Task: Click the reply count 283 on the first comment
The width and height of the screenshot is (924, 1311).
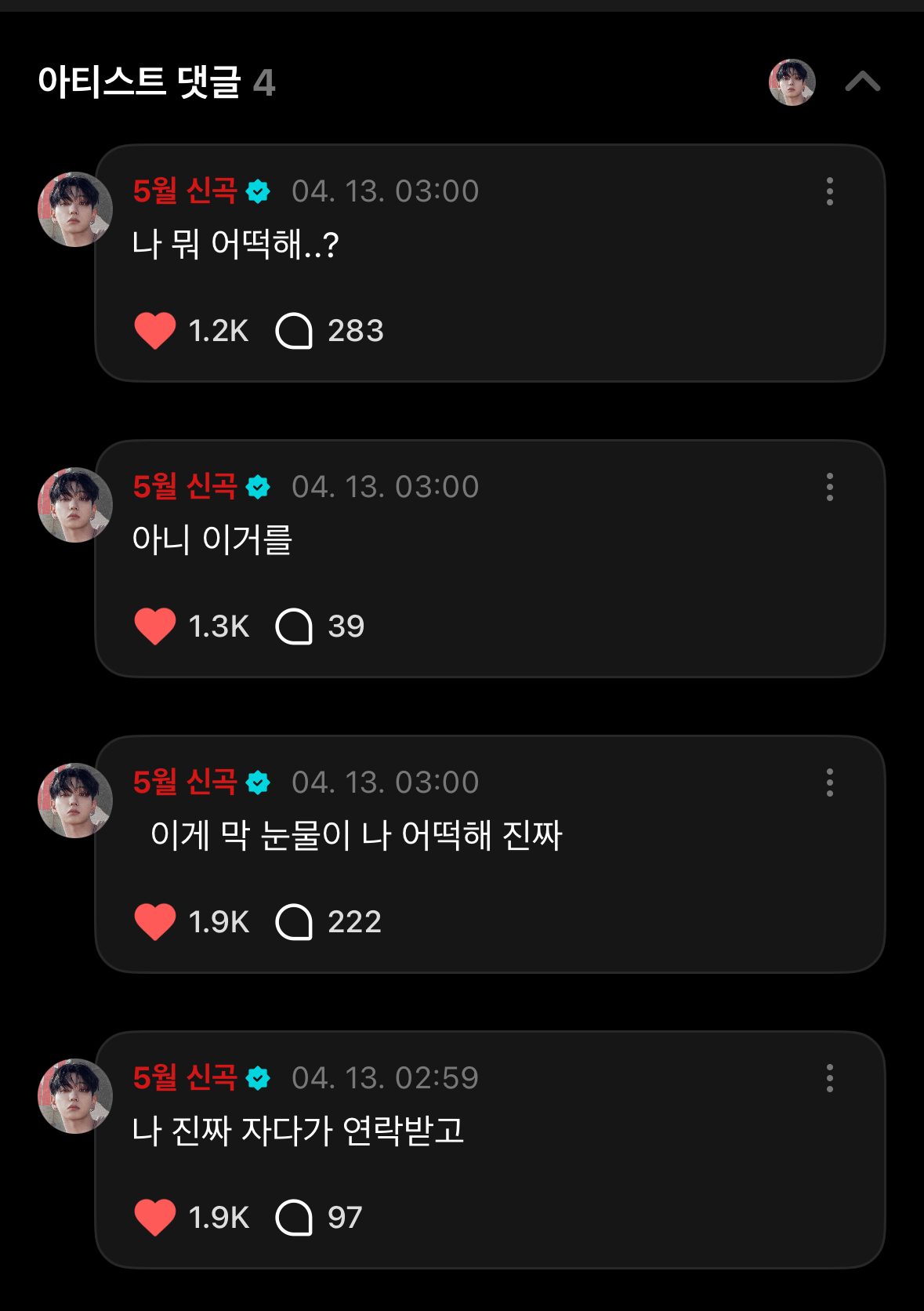Action: pyautogui.click(x=355, y=330)
